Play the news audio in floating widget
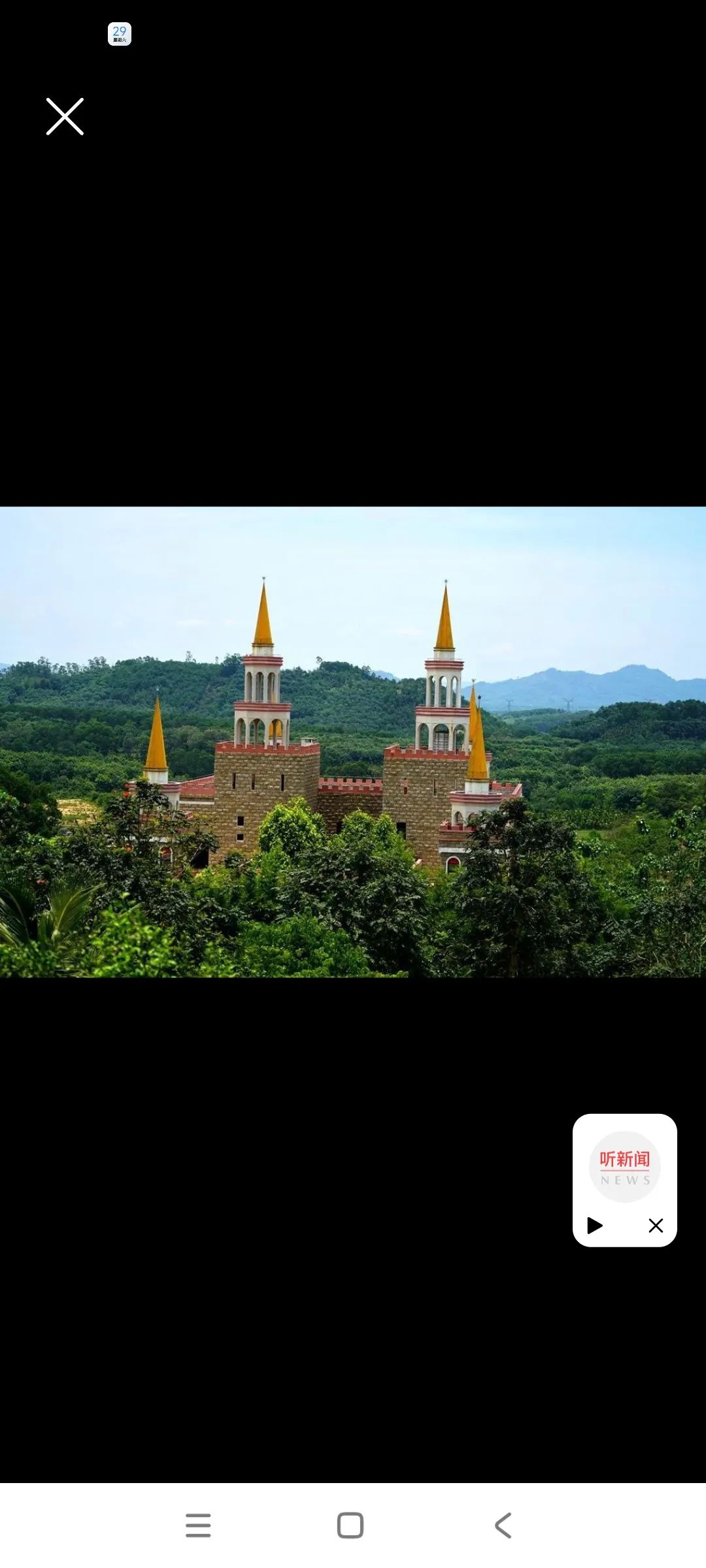Screen dimensions: 706x1568 594,1225
